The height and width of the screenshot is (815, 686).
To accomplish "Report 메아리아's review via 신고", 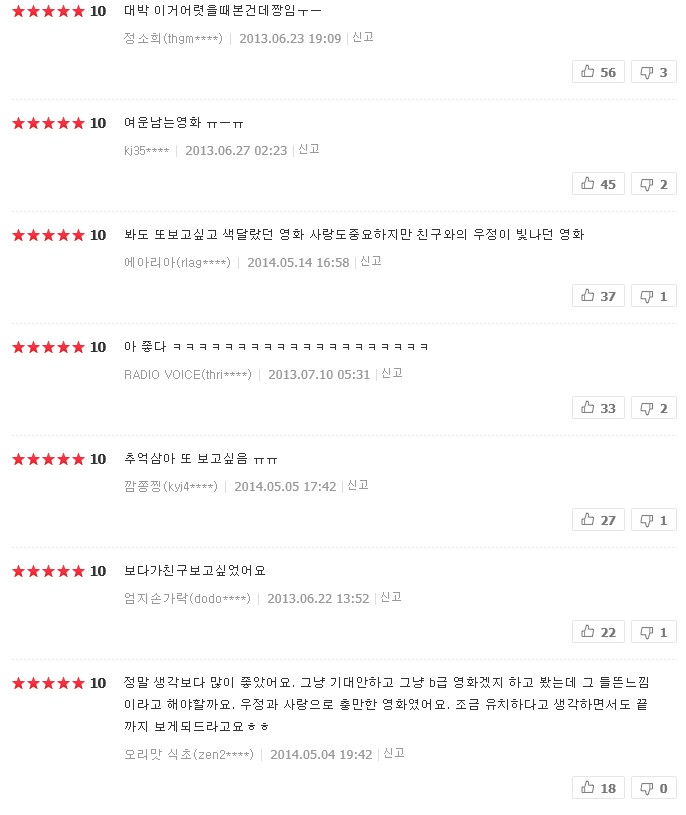I will tap(371, 261).
